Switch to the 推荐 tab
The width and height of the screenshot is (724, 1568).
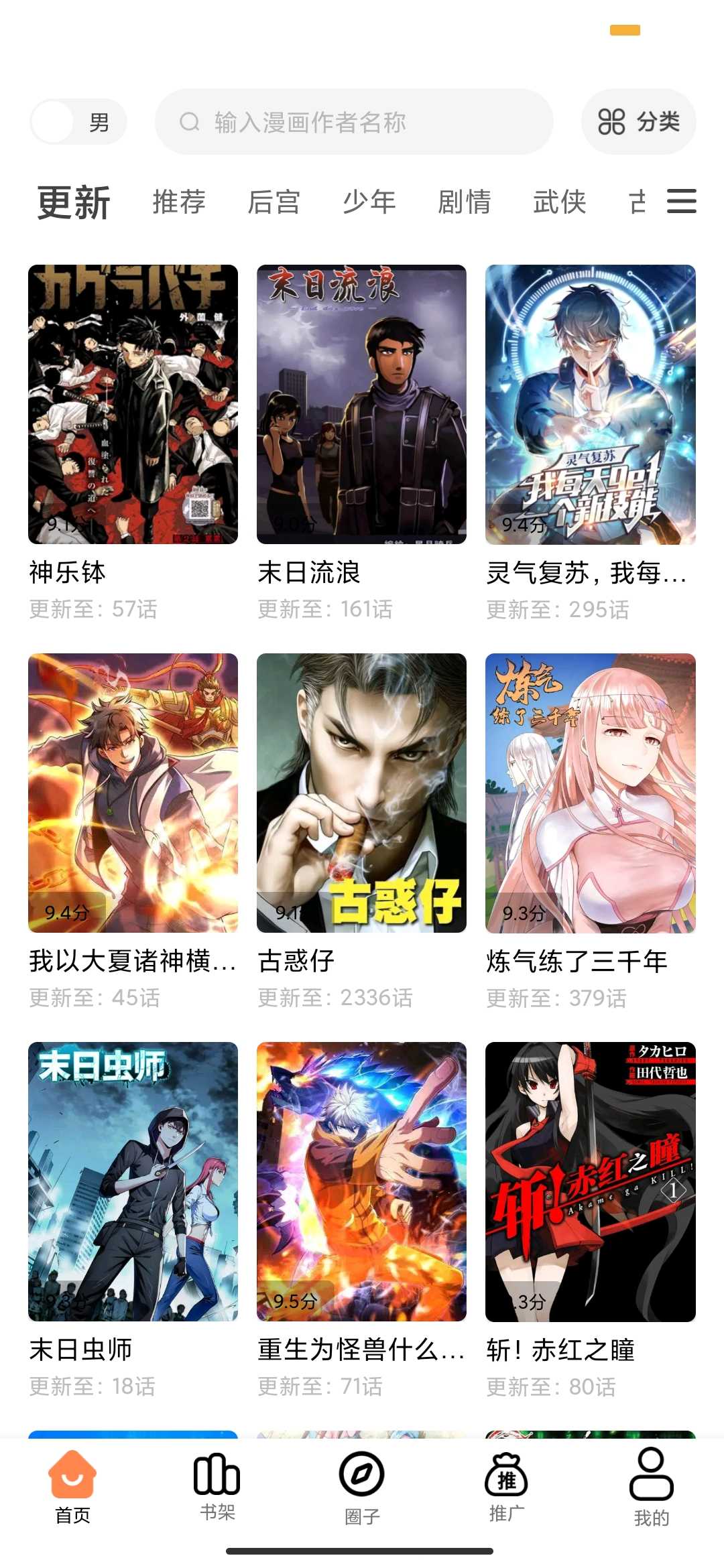179,202
